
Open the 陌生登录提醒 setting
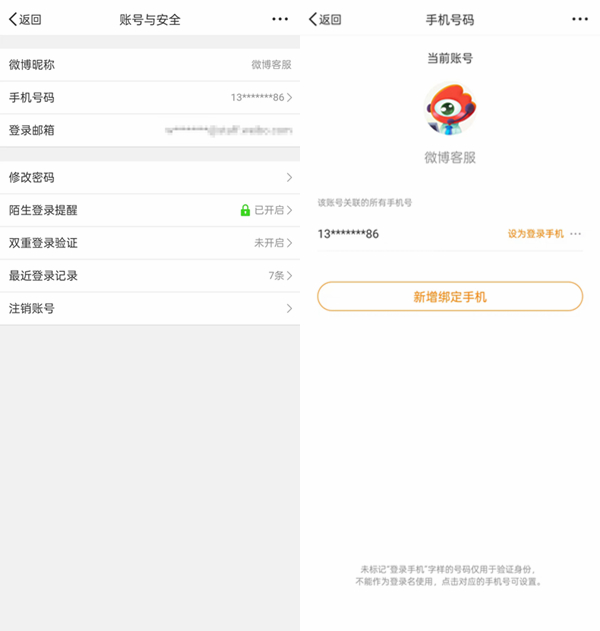tap(150, 210)
